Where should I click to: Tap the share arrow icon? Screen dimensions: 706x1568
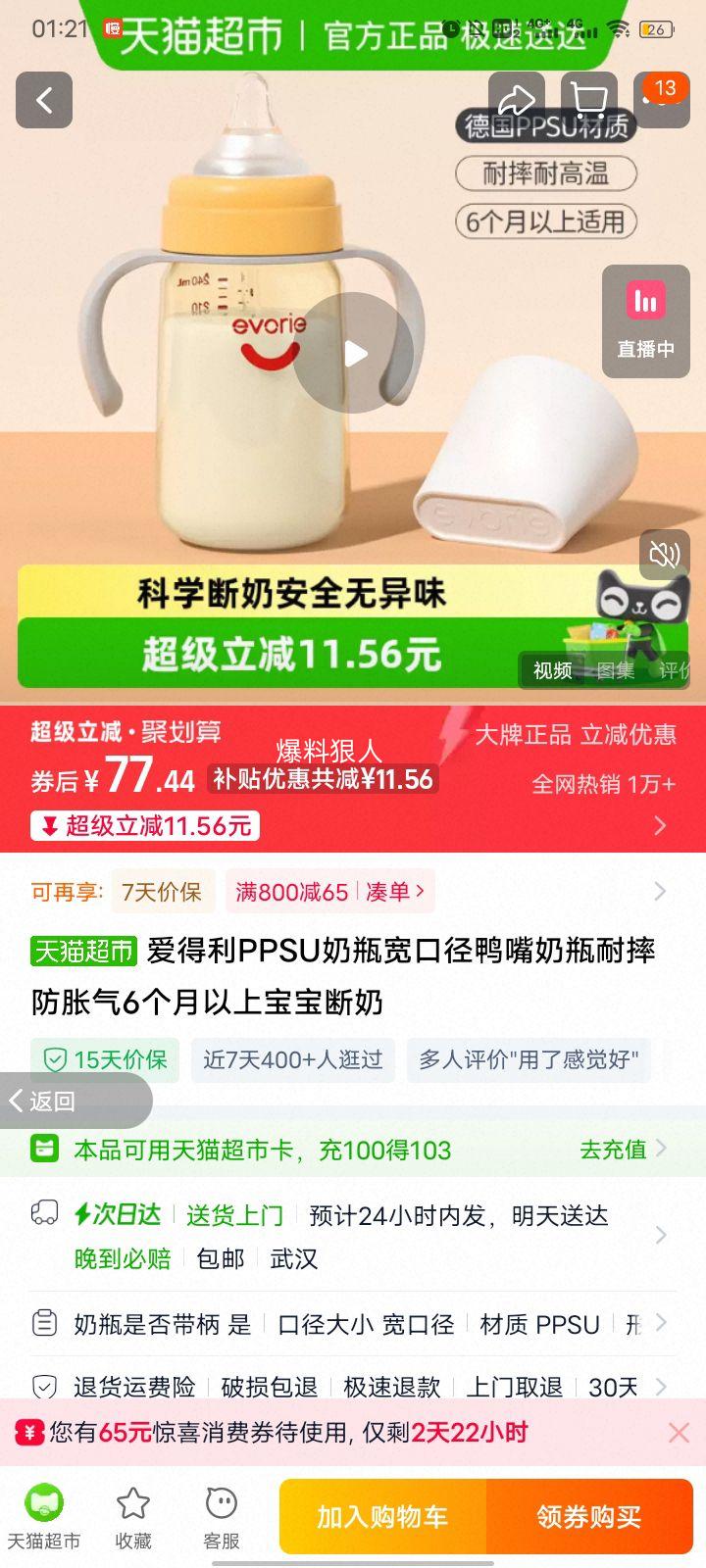(x=519, y=99)
